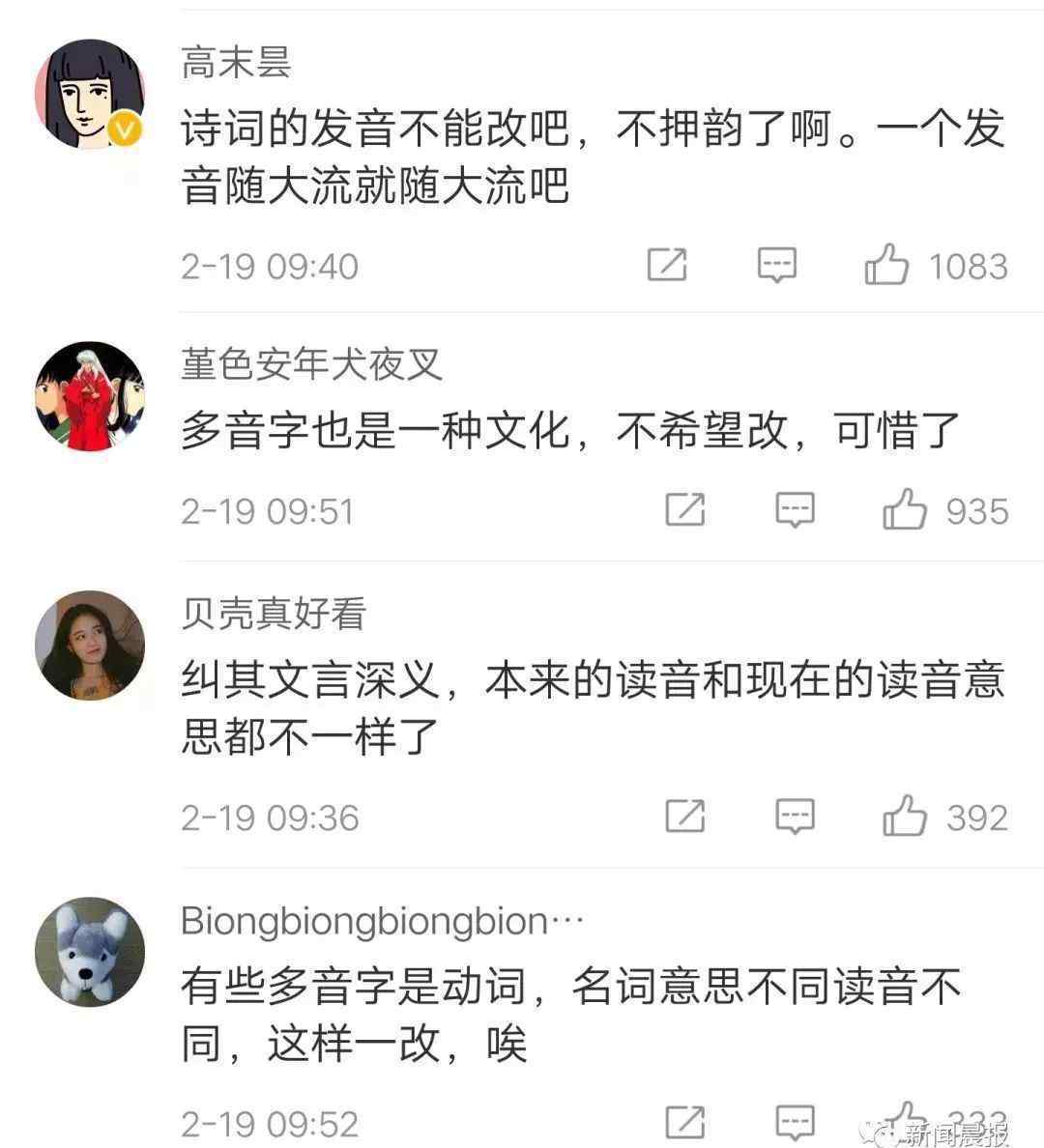The image size is (1044, 1148).
Task: Reply to 贝壳真好看's comment
Action: pyautogui.click(x=795, y=818)
